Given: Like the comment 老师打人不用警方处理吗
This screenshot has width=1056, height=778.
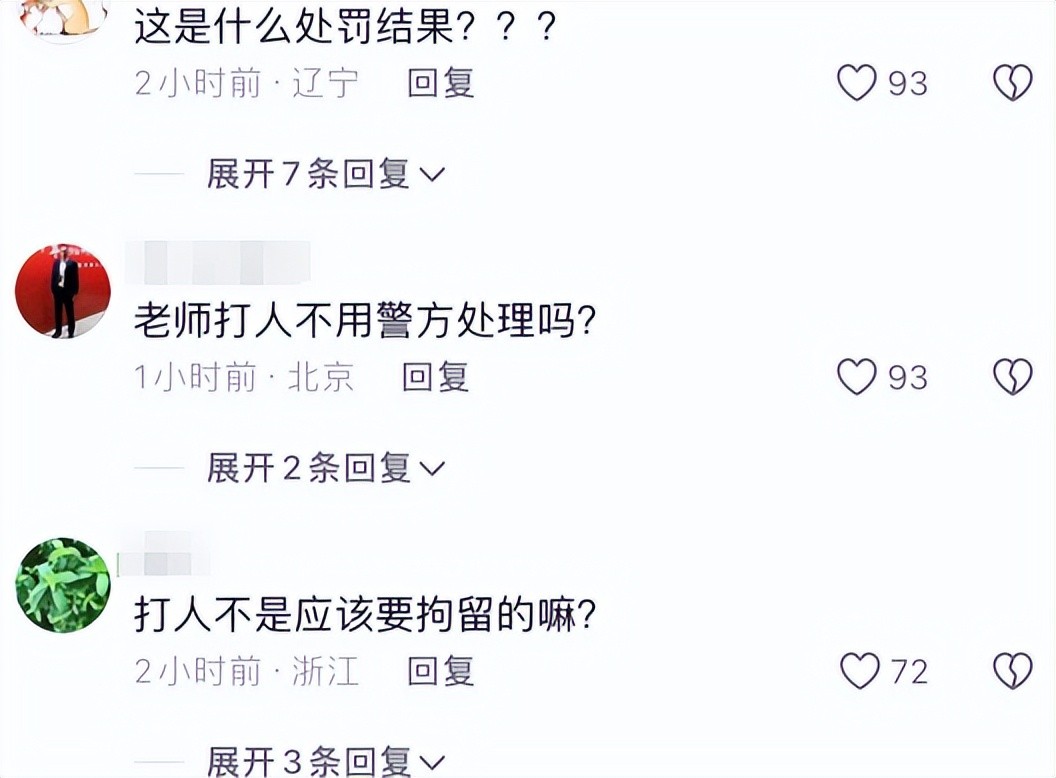Looking at the screenshot, I should tap(857, 377).
